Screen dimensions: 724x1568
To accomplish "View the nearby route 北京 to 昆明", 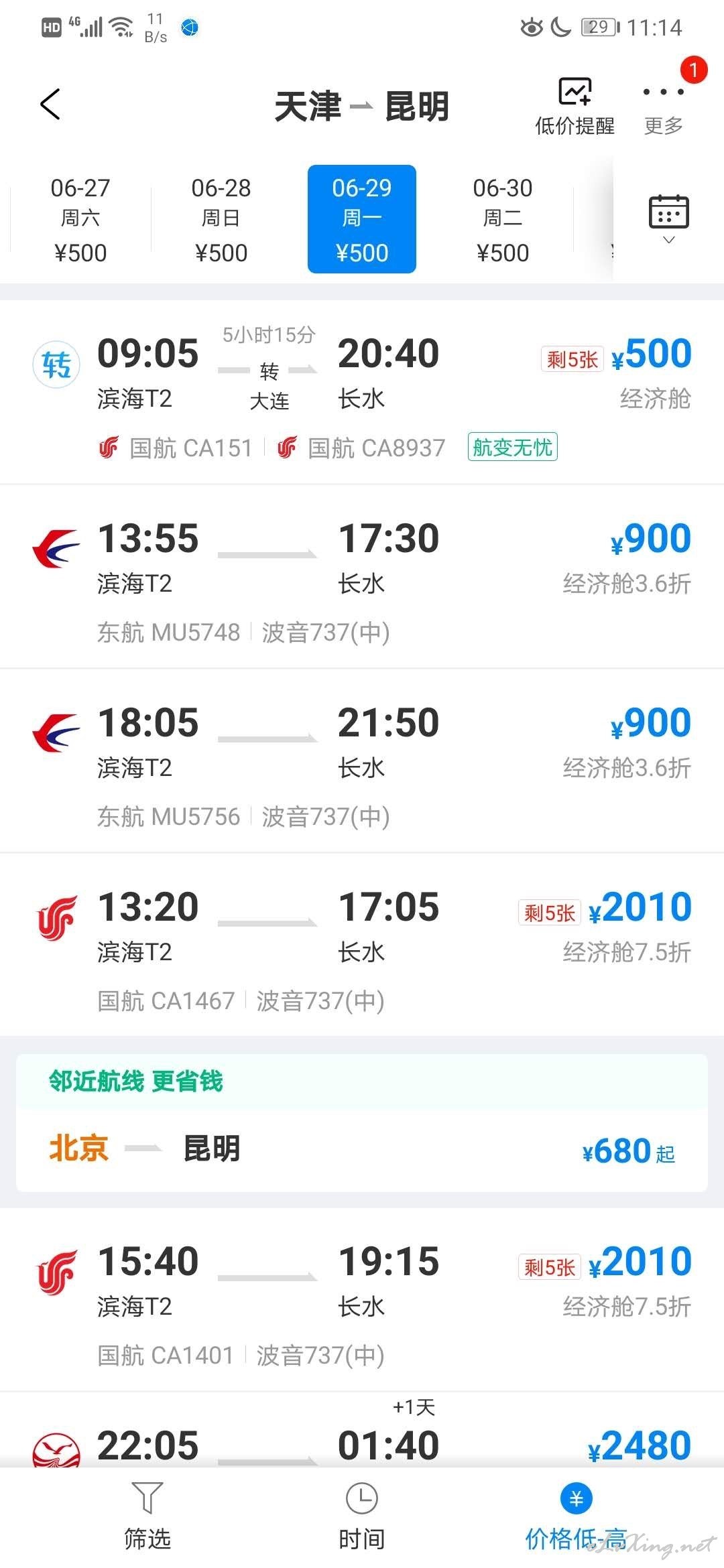I will point(362,1149).
